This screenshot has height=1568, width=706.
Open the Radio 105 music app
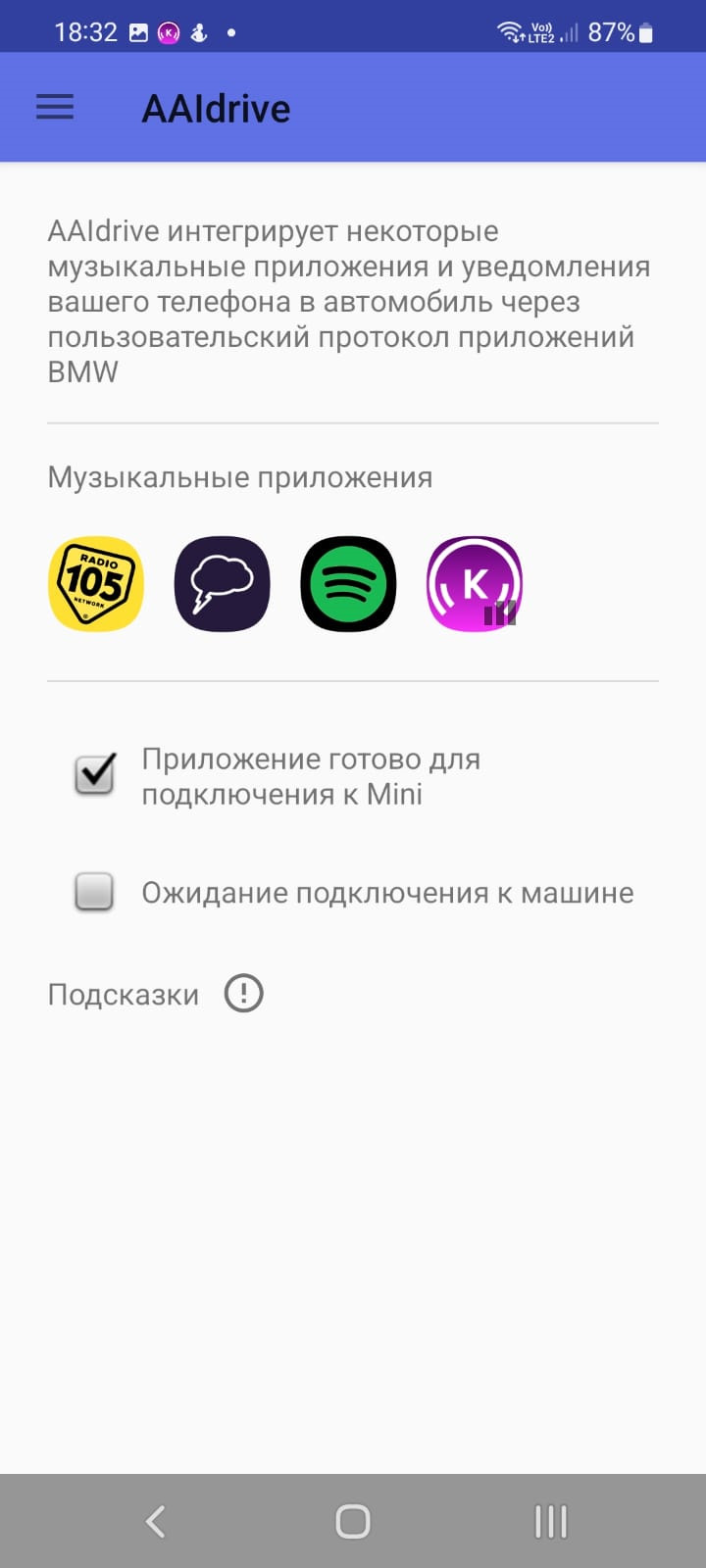(96, 584)
